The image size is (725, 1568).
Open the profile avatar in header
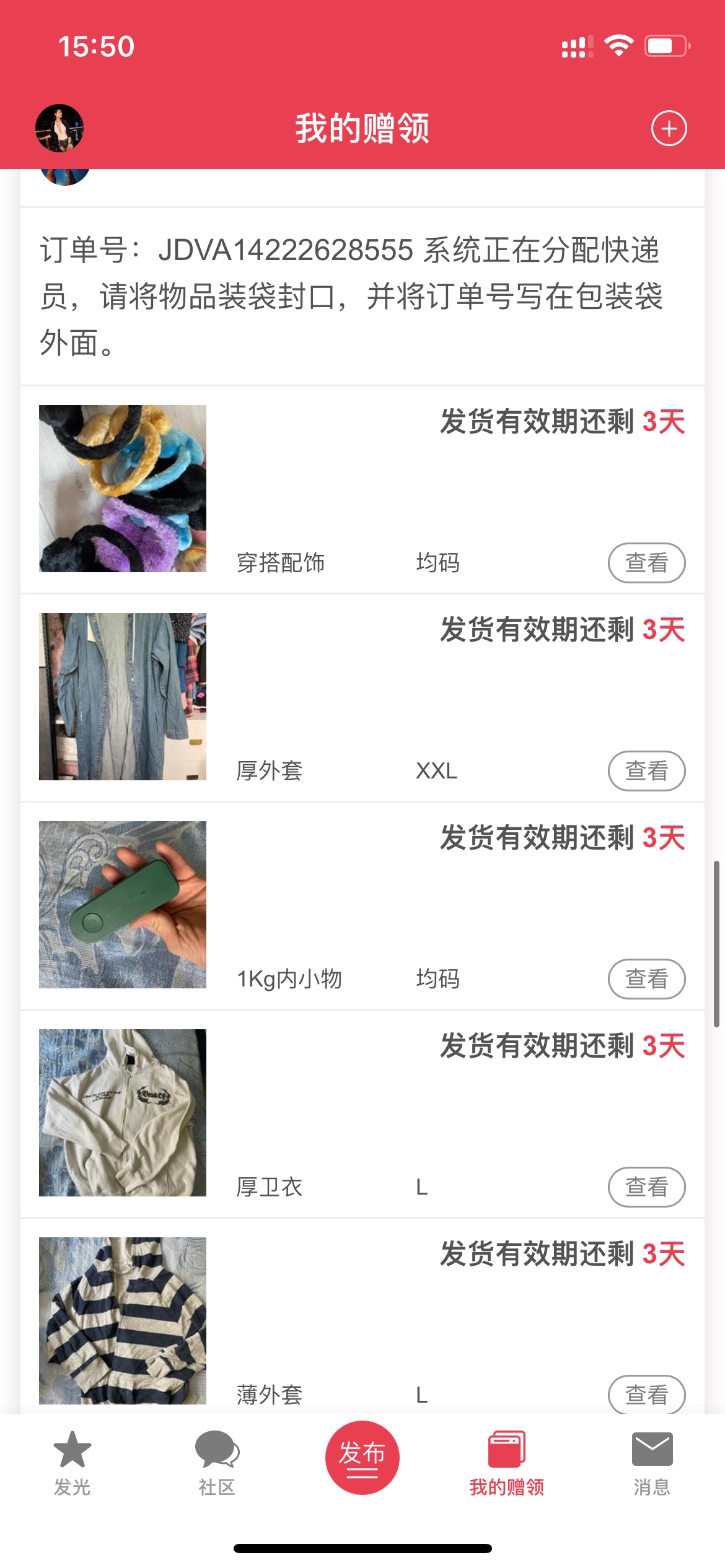click(x=59, y=128)
